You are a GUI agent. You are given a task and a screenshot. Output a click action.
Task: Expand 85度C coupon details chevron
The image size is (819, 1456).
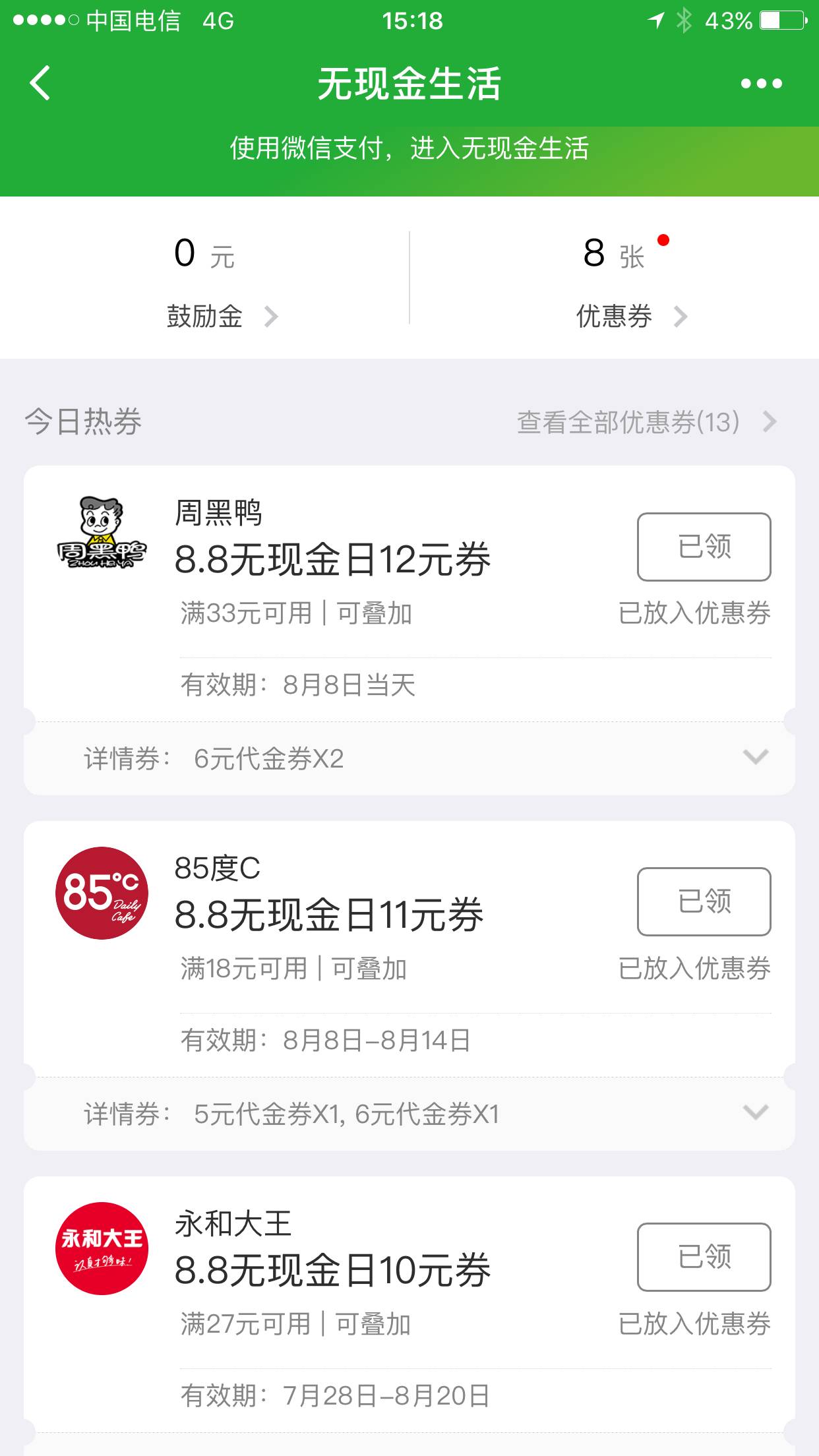[x=755, y=1112]
